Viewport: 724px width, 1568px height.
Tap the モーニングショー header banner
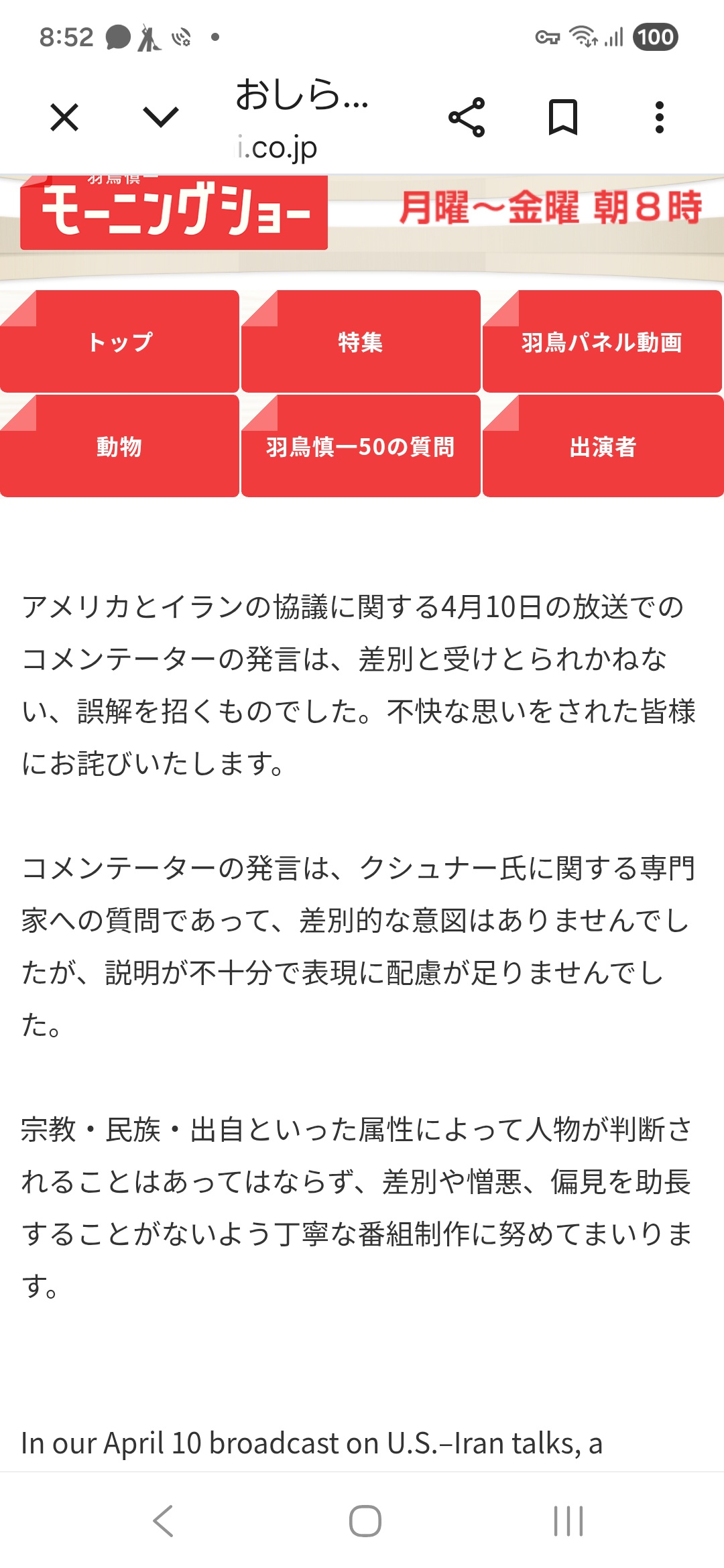tap(174, 213)
